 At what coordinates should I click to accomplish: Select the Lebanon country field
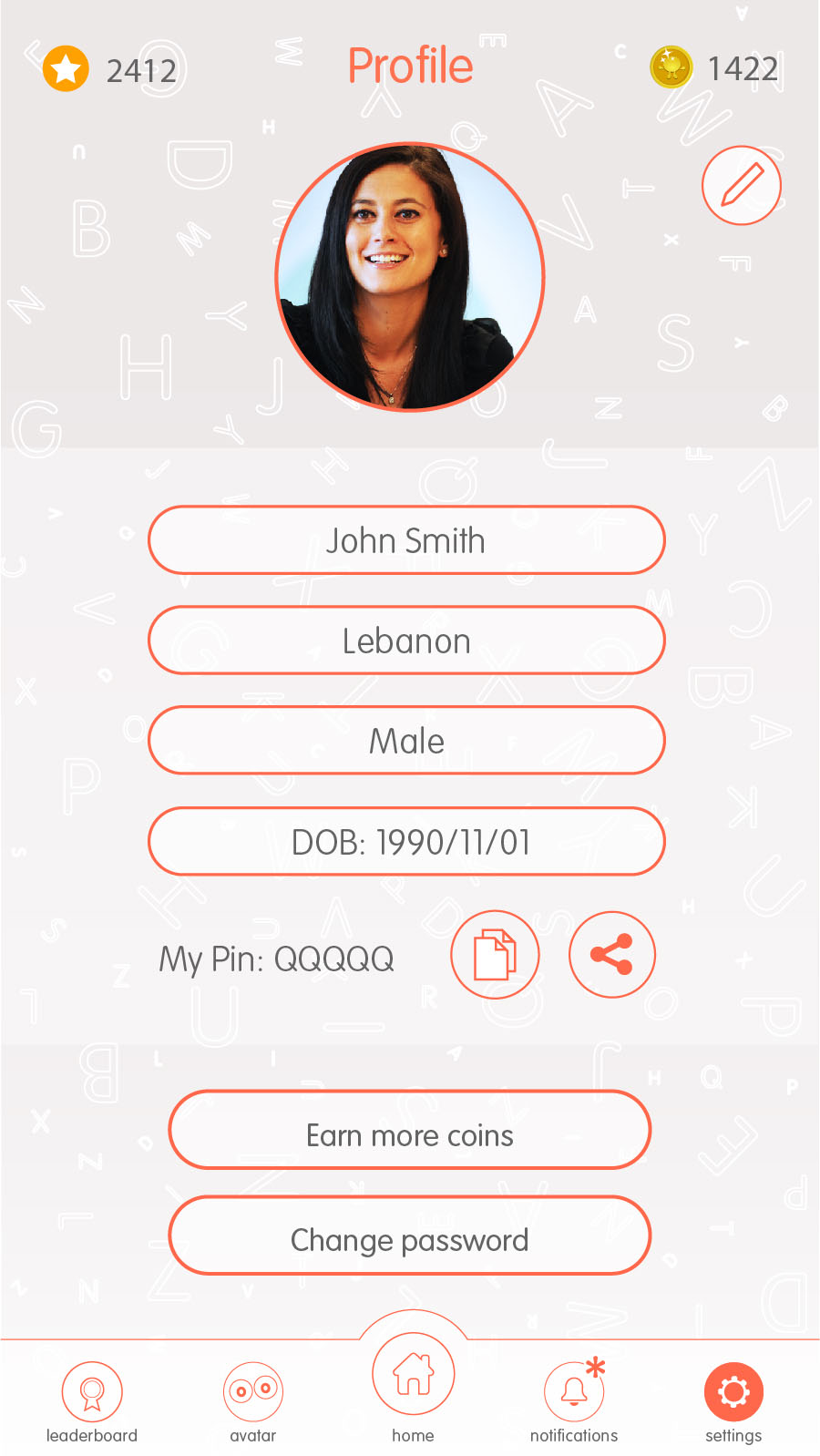point(406,641)
